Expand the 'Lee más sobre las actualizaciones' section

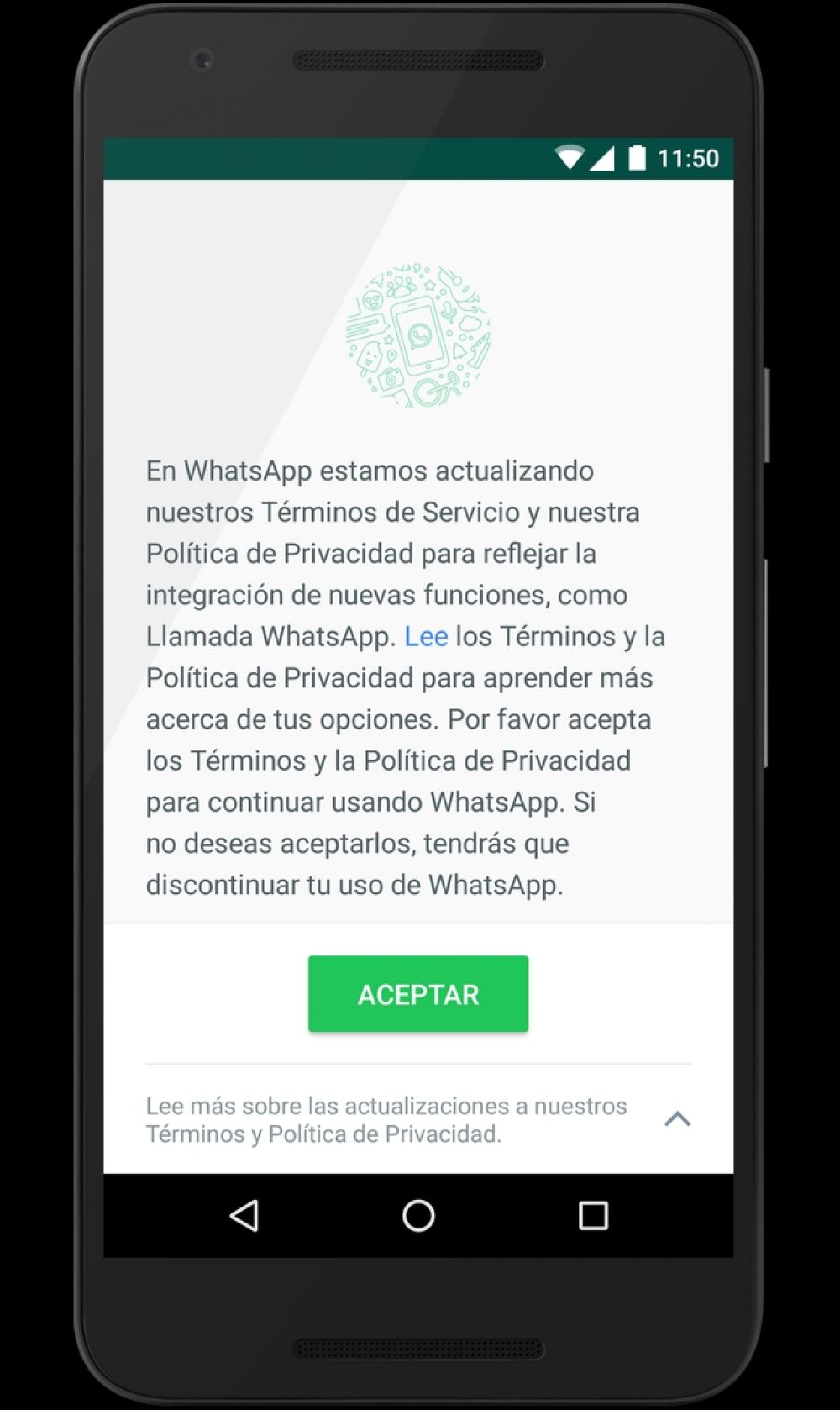[677, 1119]
